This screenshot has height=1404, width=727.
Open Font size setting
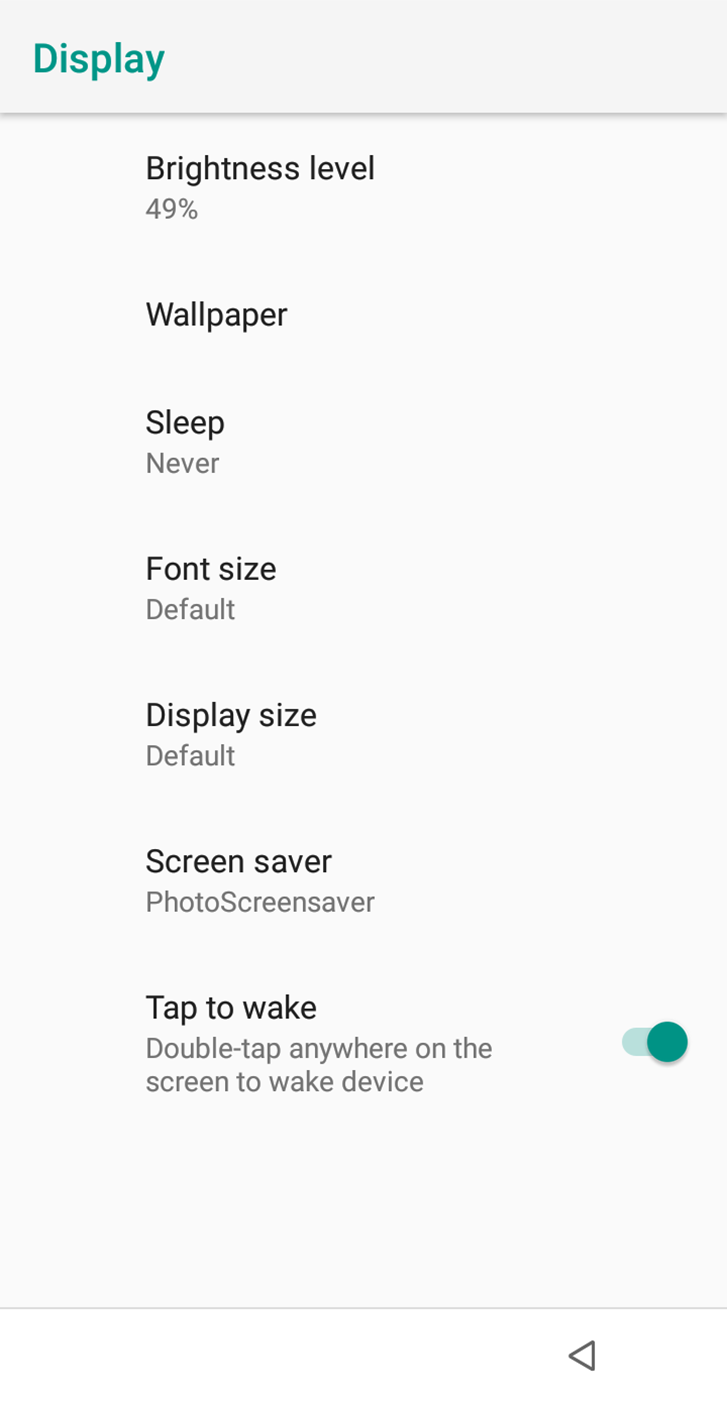pos(211,587)
